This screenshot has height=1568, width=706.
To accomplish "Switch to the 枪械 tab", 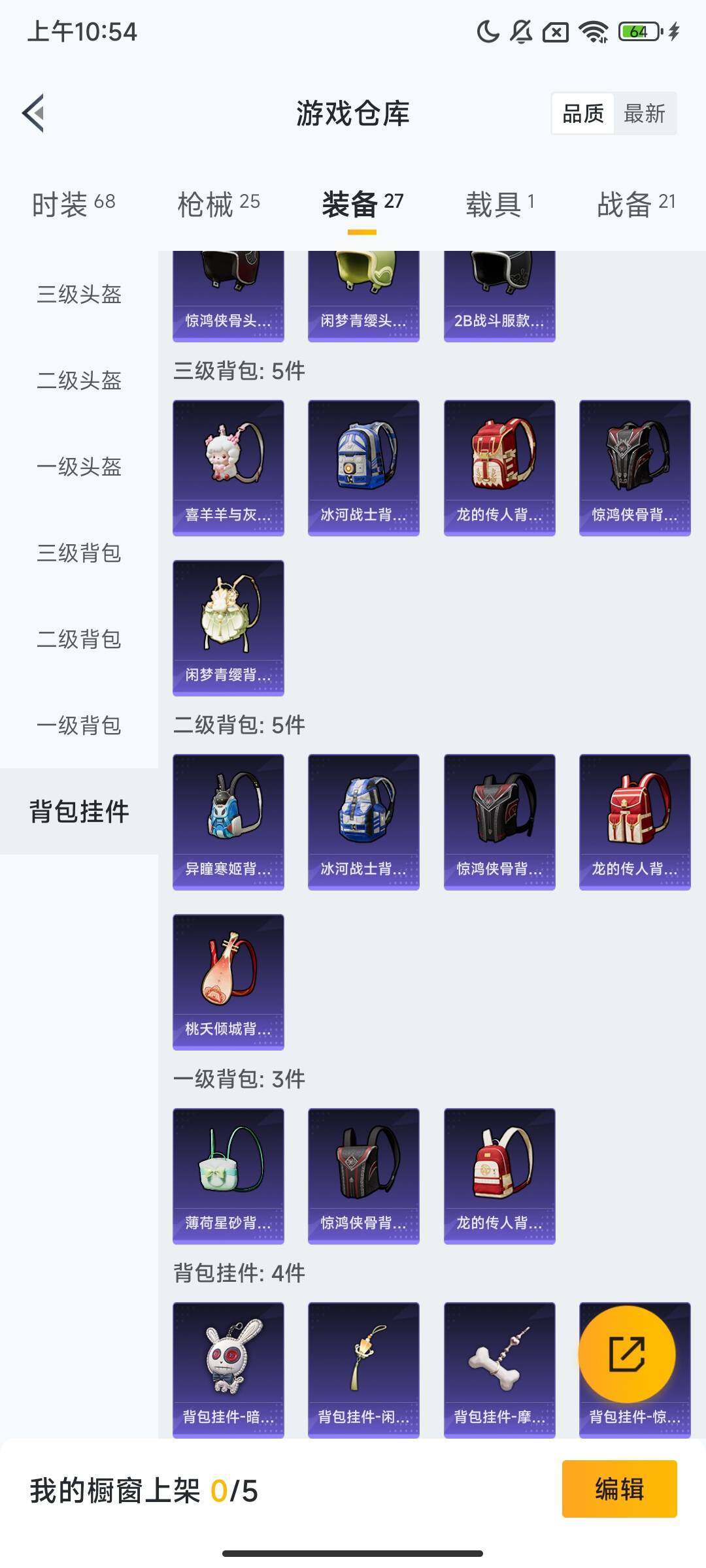I will pyautogui.click(x=218, y=204).
